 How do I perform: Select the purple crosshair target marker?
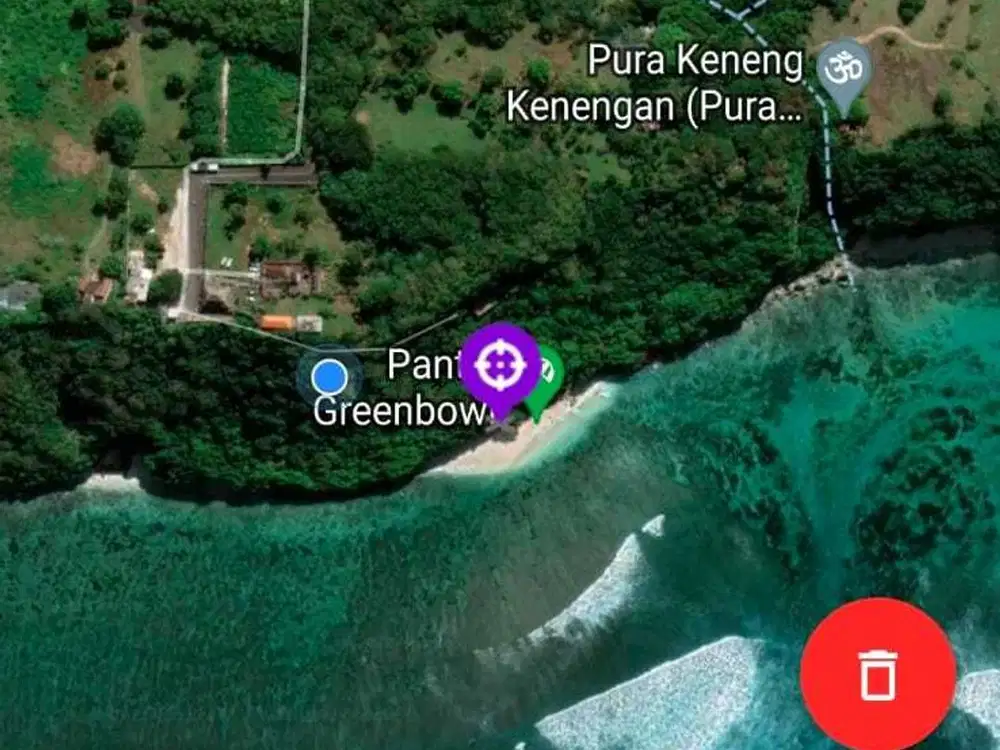pyautogui.click(x=499, y=366)
